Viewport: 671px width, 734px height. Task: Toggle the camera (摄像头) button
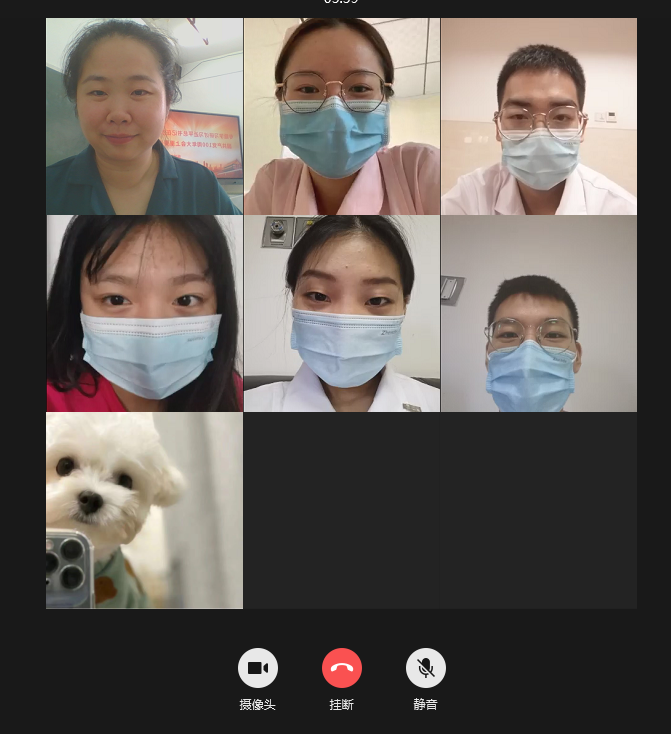(x=257, y=668)
